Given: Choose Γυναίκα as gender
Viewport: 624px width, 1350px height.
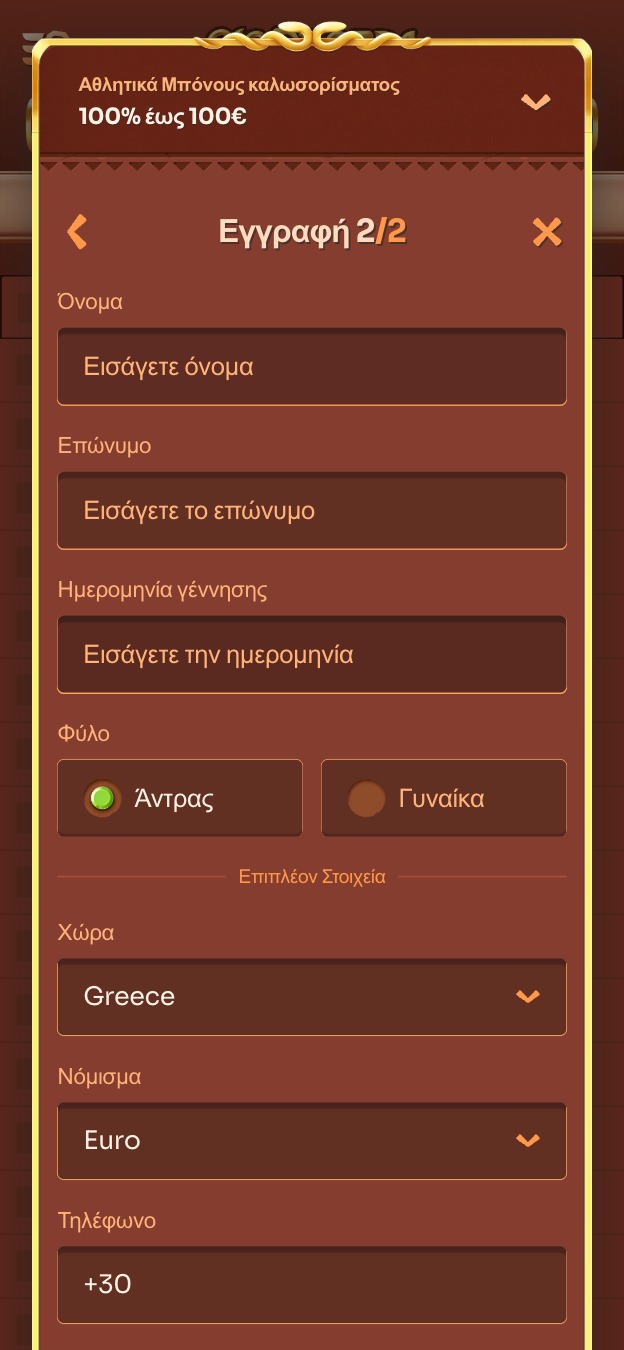Looking at the screenshot, I should click(x=443, y=798).
